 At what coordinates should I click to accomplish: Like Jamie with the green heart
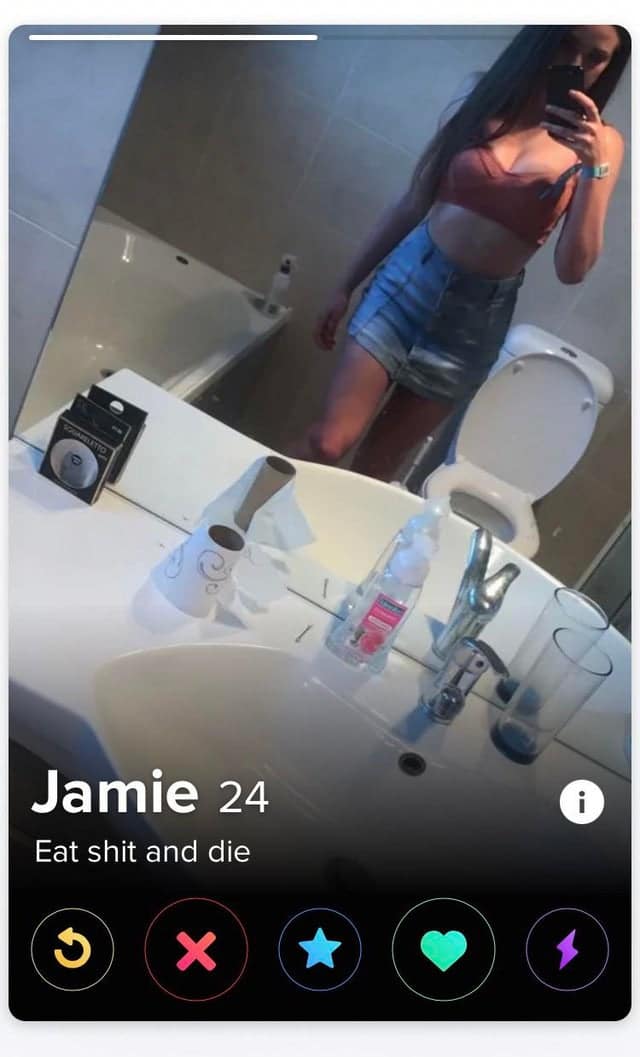click(443, 949)
